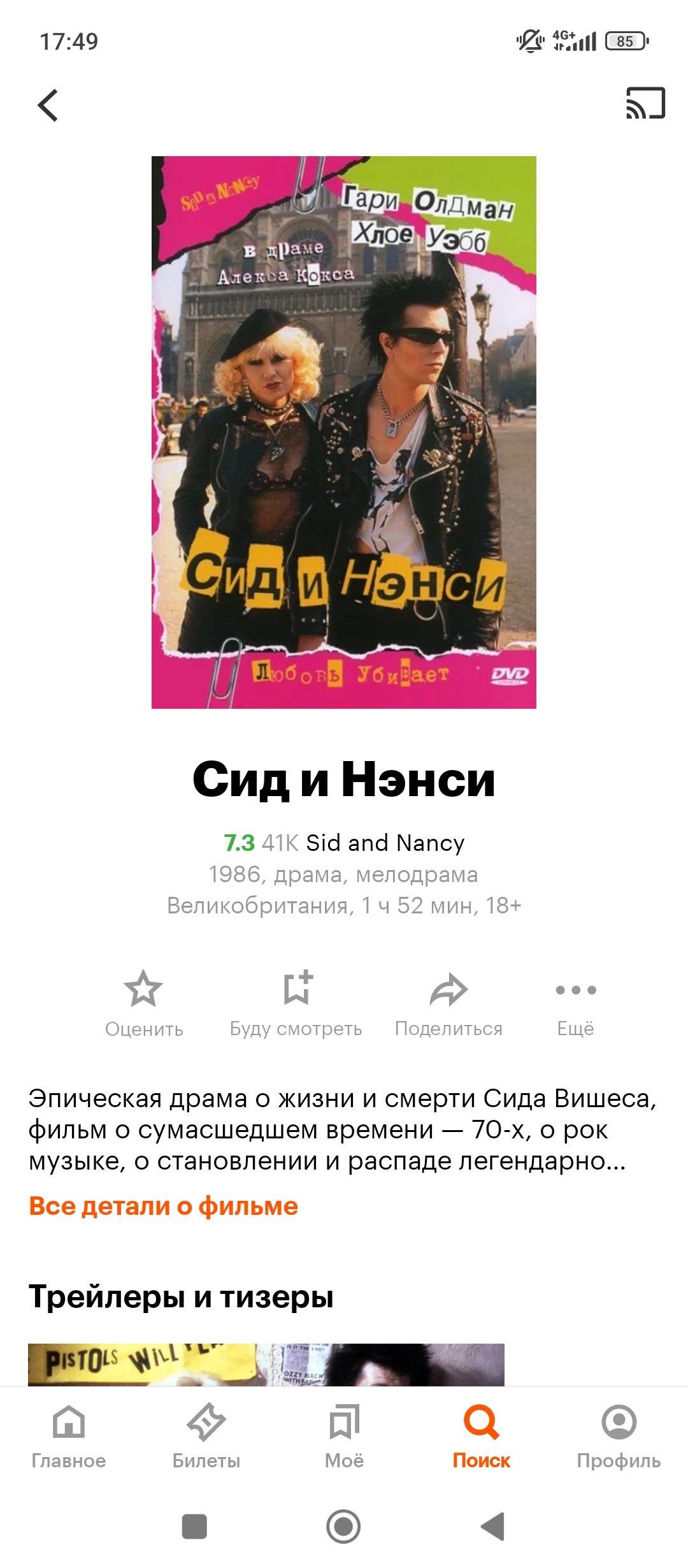
Task: Open the Сид и Нэнси movie poster
Action: pyautogui.click(x=344, y=432)
